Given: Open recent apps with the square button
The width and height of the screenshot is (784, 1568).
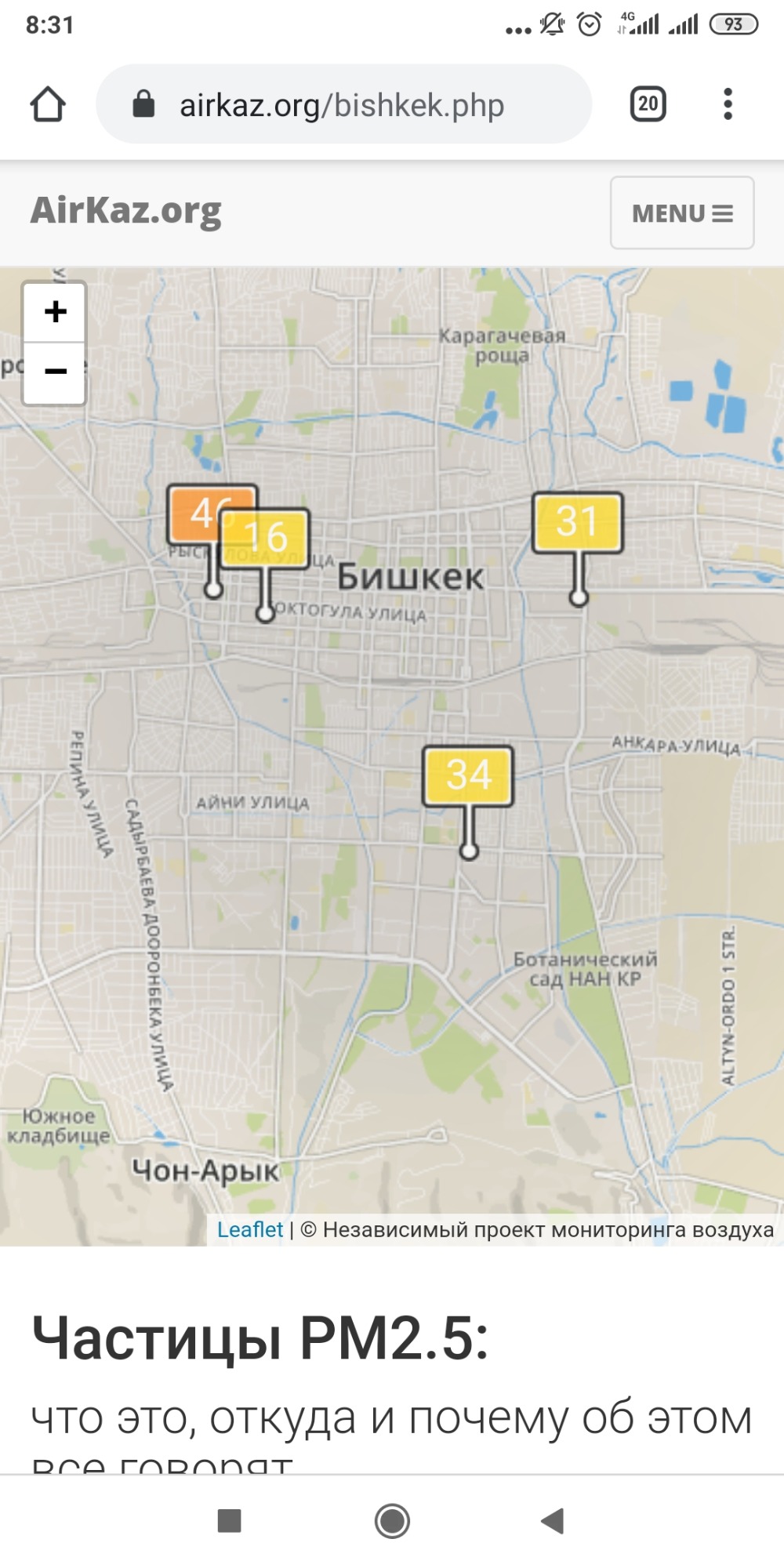Looking at the screenshot, I should pyautogui.click(x=229, y=1521).
